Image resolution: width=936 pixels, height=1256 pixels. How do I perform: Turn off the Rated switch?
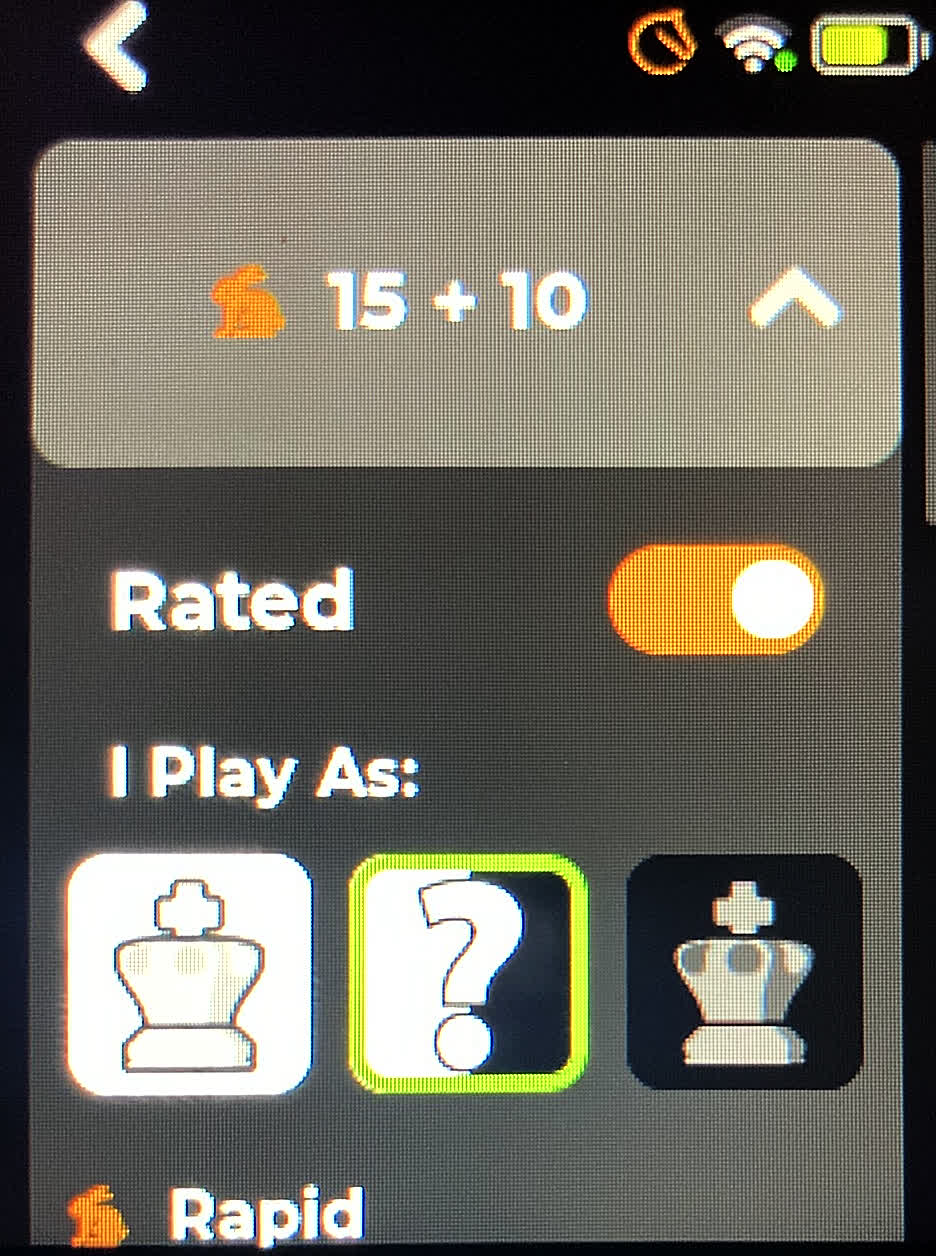click(715, 600)
